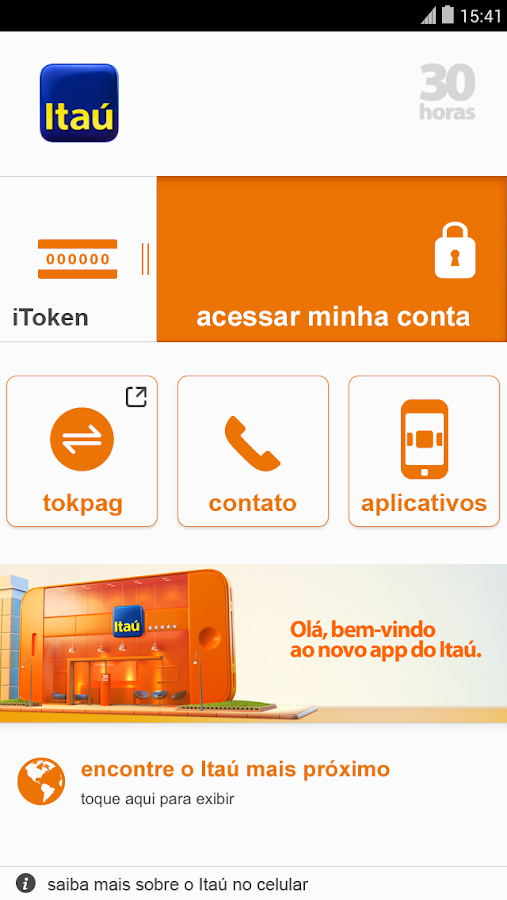Open the aplicativos tile
This screenshot has width=507, height=900.
424,451
